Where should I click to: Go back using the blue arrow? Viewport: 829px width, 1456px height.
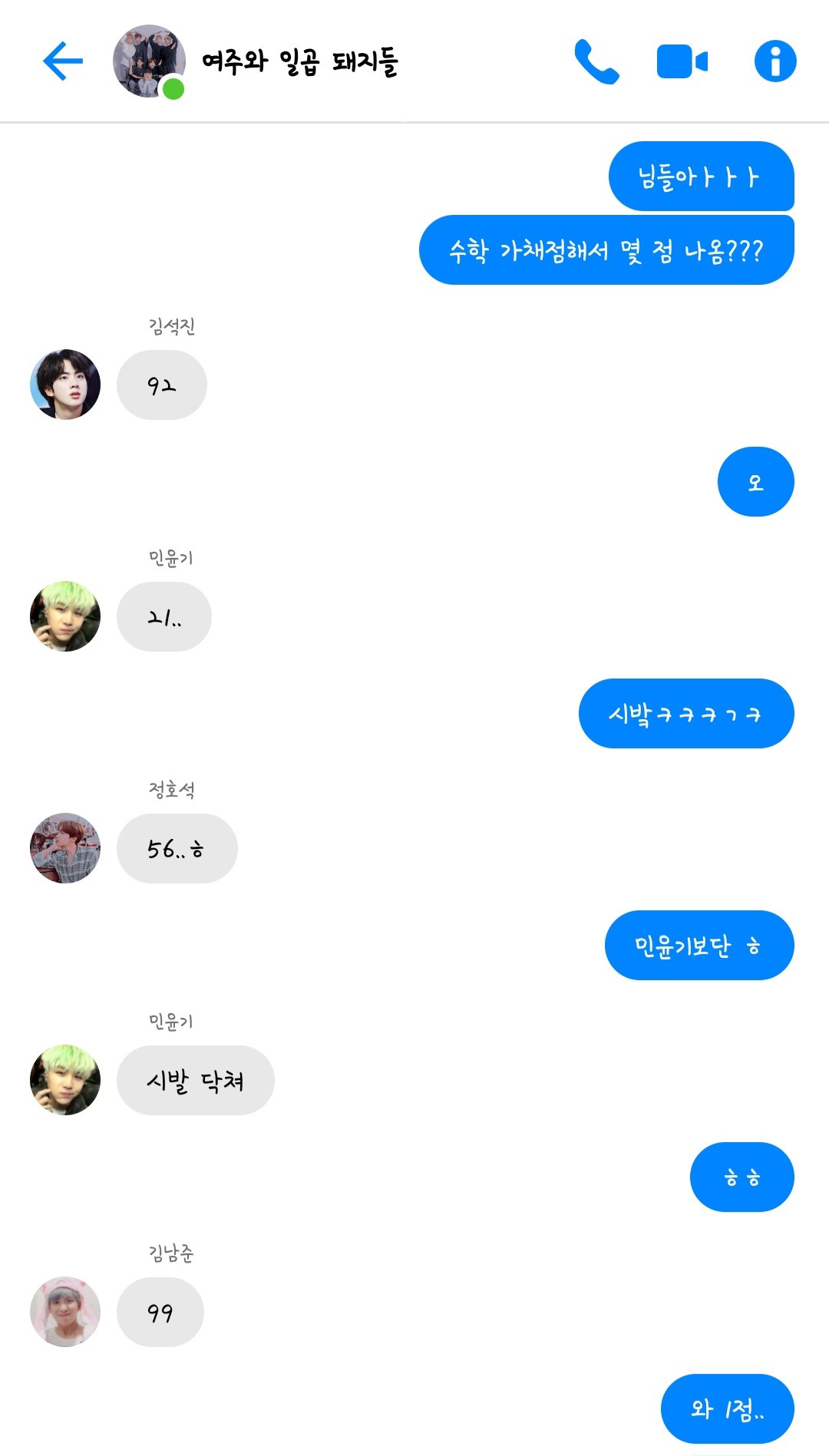[x=63, y=61]
